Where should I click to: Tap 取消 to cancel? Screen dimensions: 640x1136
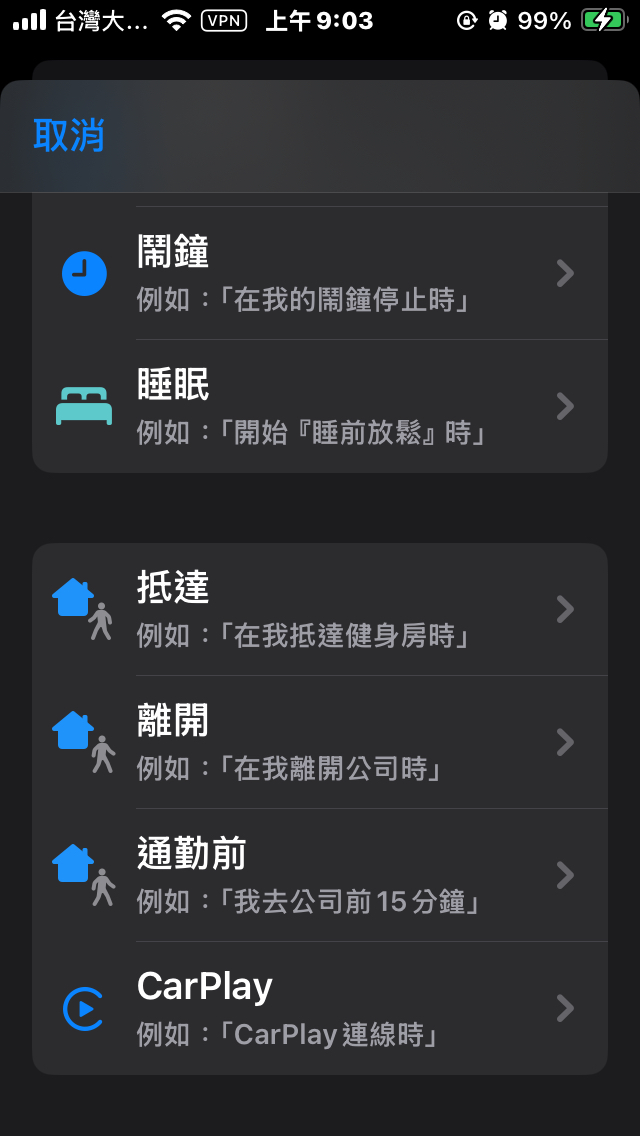click(x=69, y=135)
